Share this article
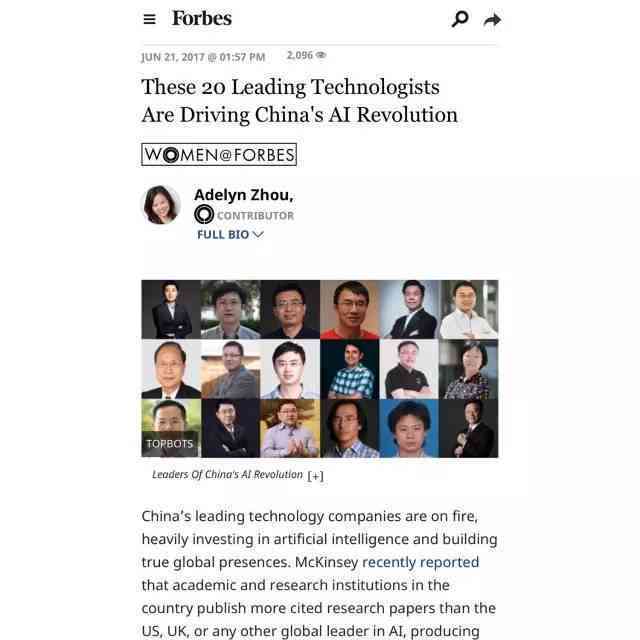The image size is (640, 640). pos(491,20)
